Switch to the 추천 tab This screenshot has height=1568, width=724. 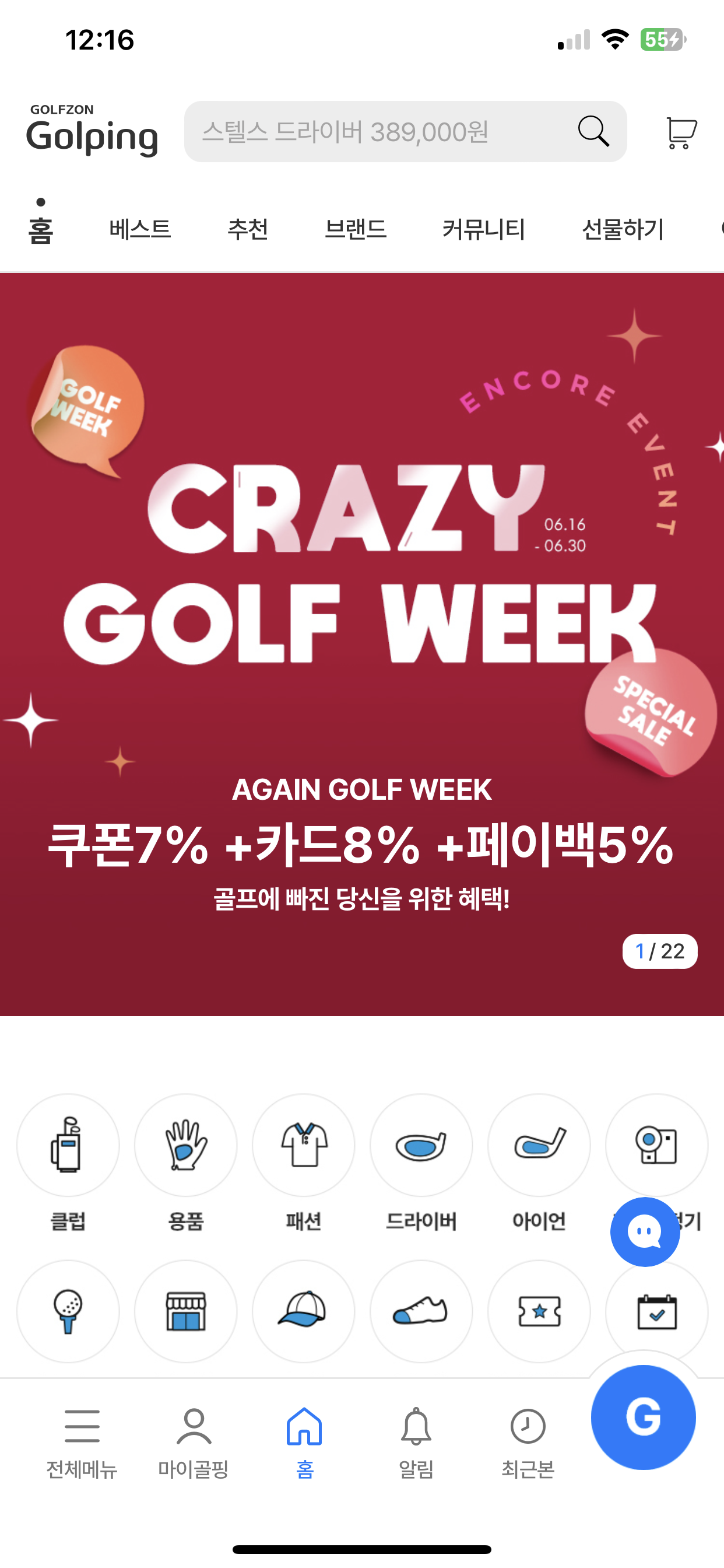248,229
